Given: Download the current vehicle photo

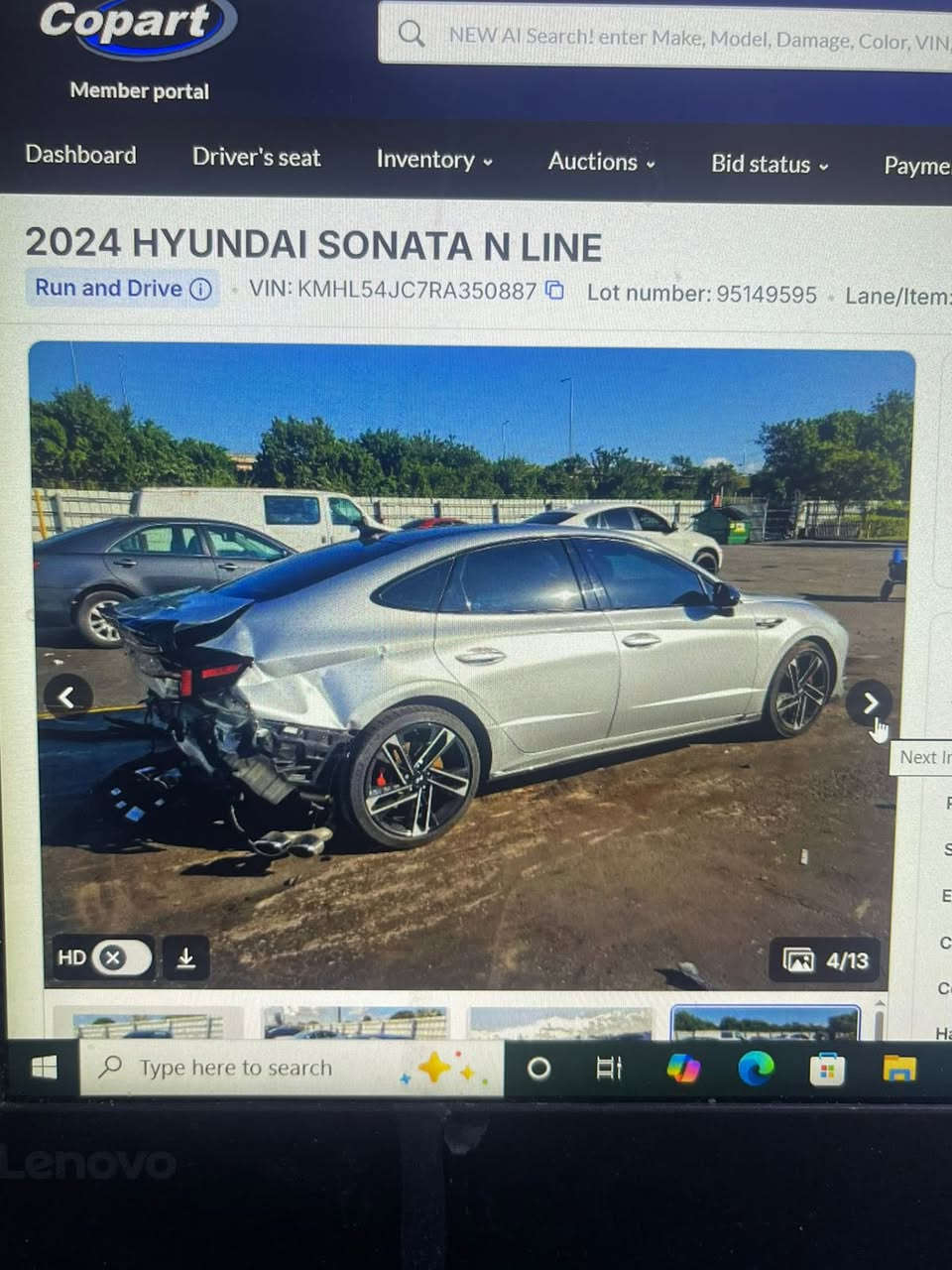Looking at the screenshot, I should tap(185, 957).
